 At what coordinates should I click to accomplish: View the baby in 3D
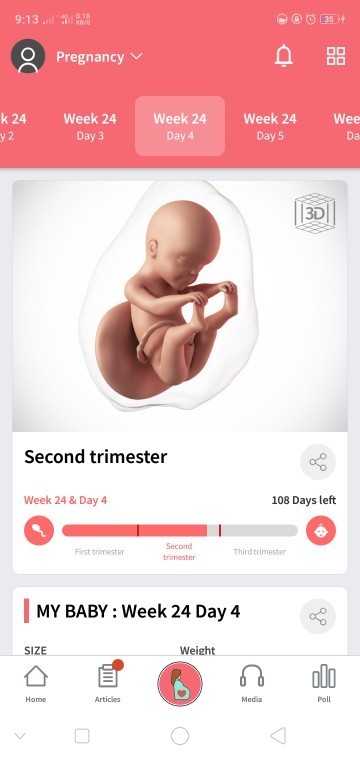click(315, 213)
